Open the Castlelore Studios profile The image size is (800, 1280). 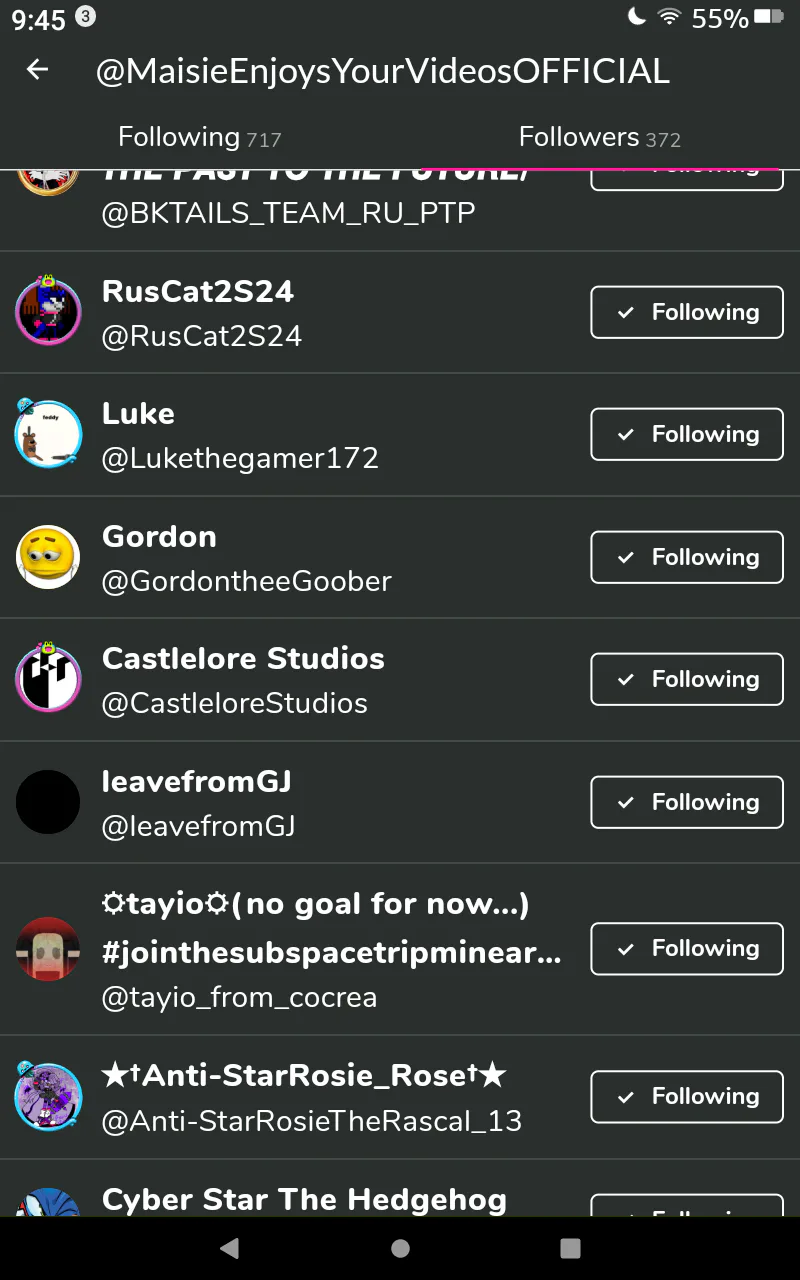click(x=400, y=680)
